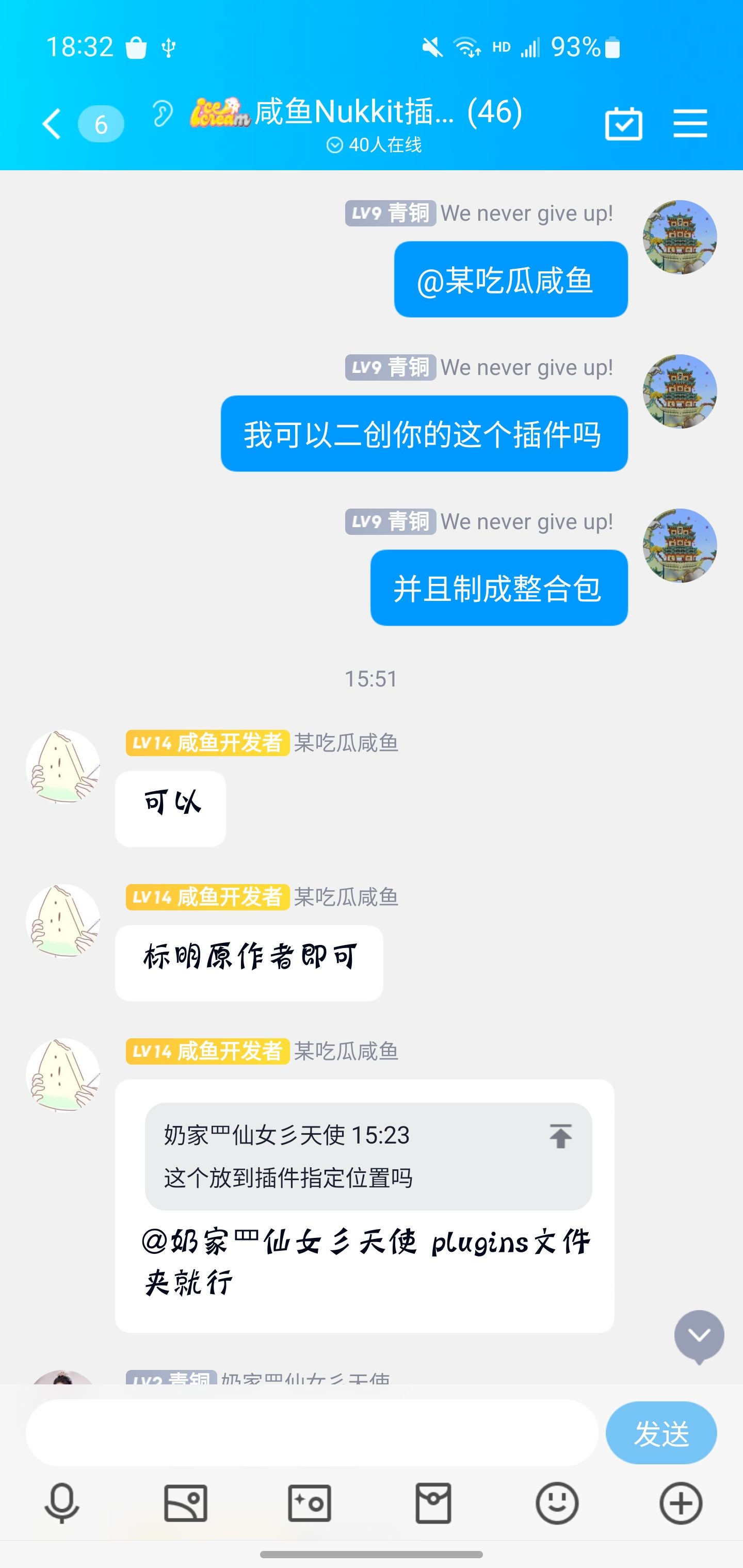Jump to latest messages with down arrow
Viewport: 743px width, 1568px height.
(x=699, y=1337)
